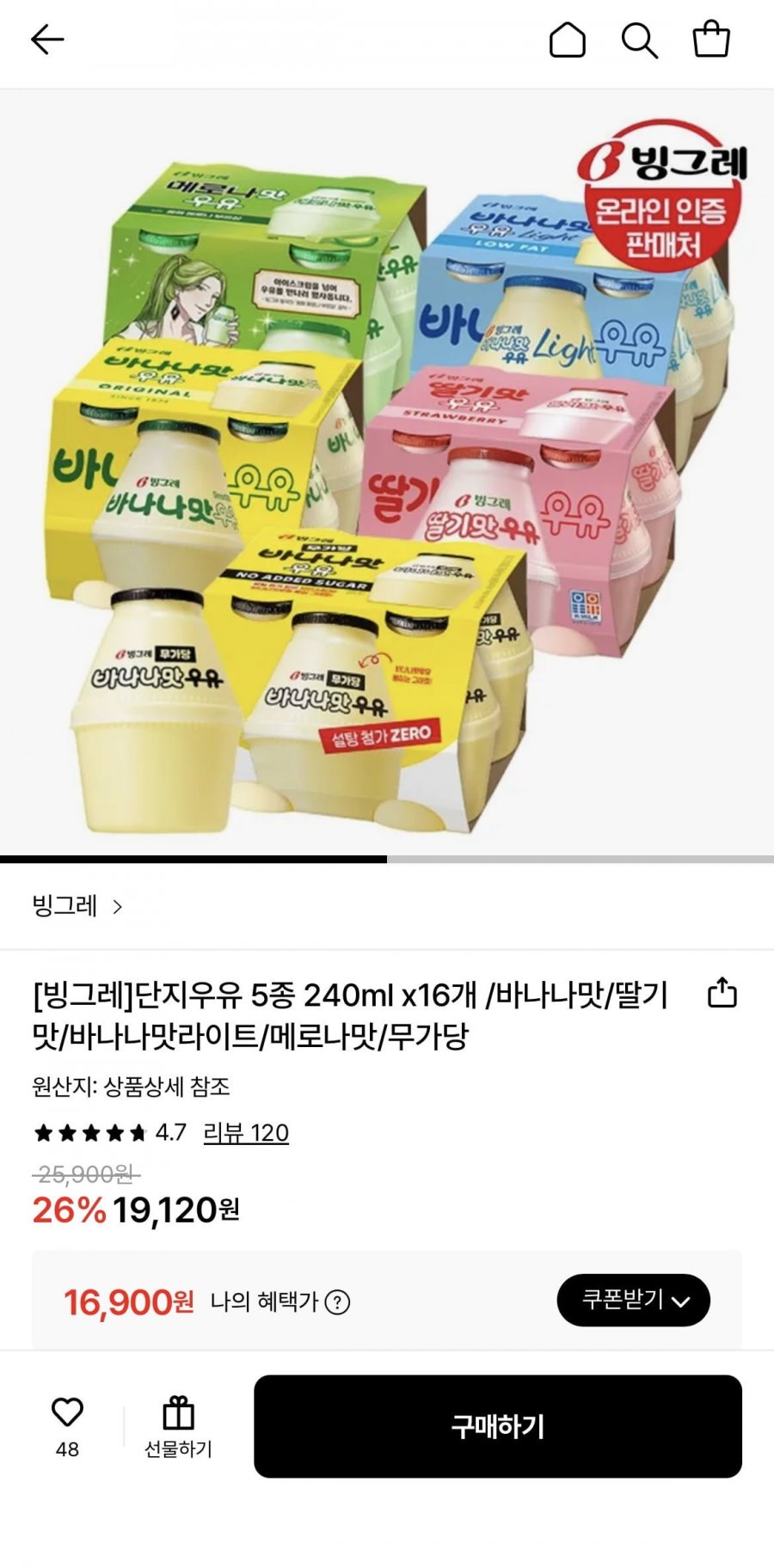
Task: Open the home icon in top bar
Action: point(568,40)
